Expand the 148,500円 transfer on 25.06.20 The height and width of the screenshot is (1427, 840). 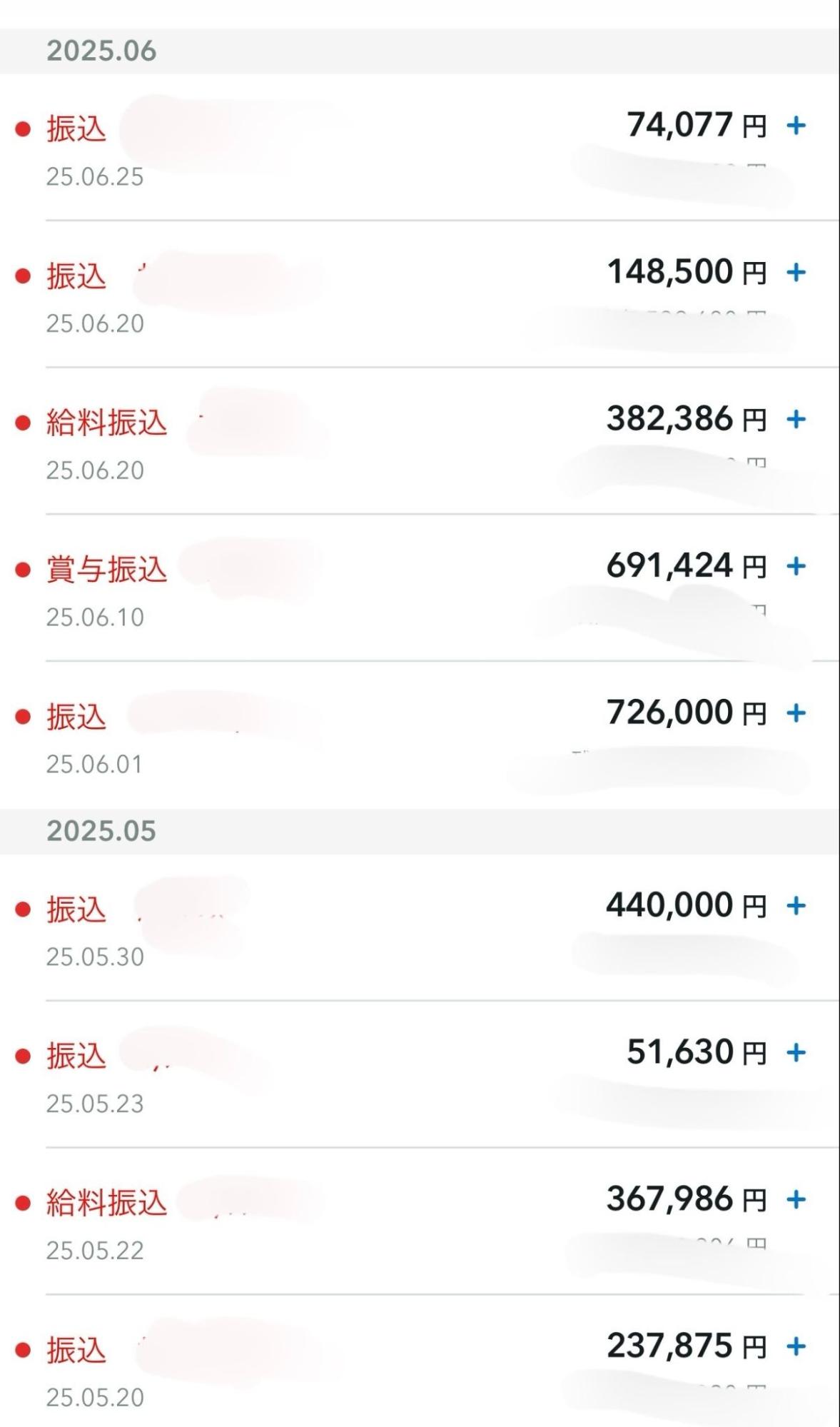pos(796,272)
